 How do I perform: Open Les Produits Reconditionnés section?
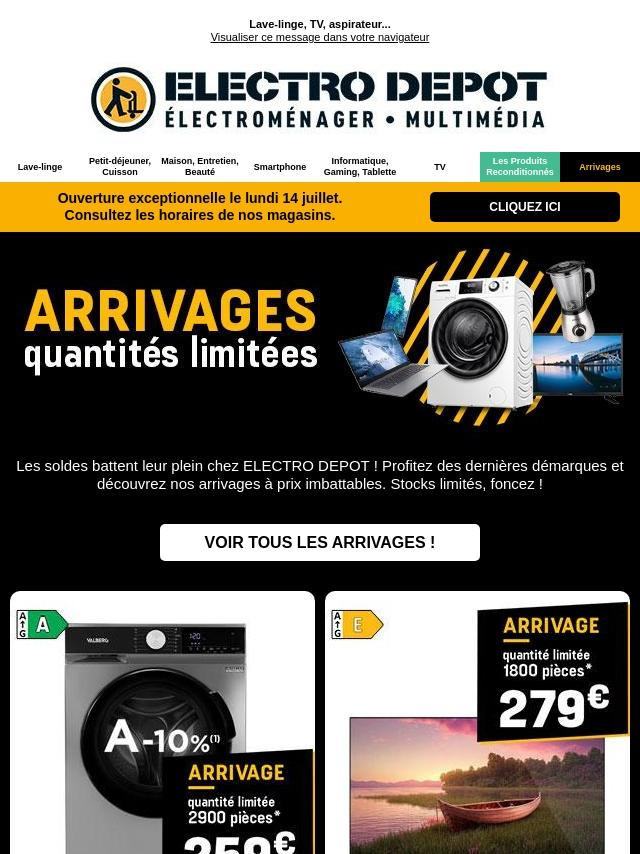[x=520, y=167]
